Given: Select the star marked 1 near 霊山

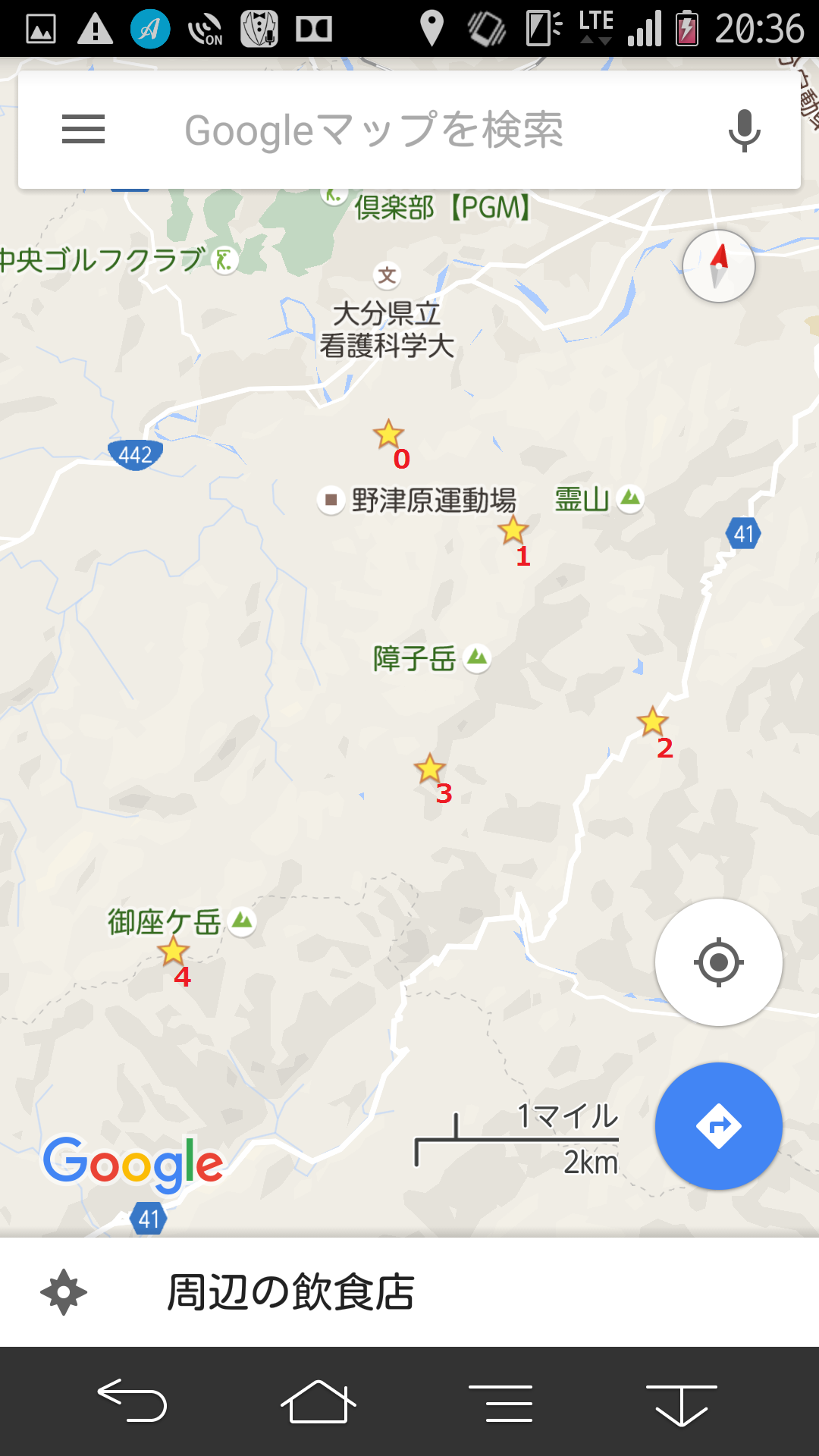Looking at the screenshot, I should click(513, 530).
